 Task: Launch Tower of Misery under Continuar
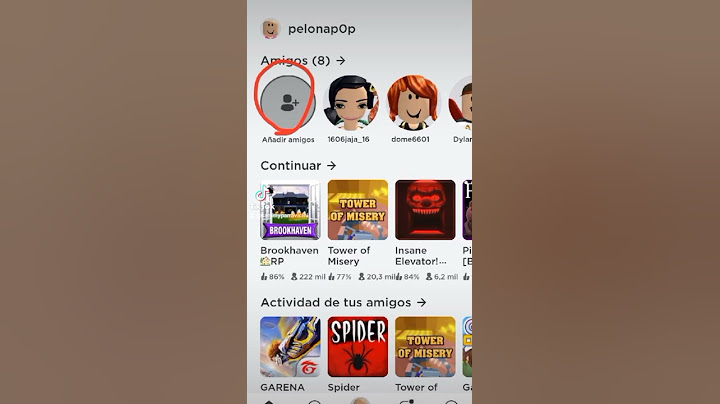click(357, 210)
